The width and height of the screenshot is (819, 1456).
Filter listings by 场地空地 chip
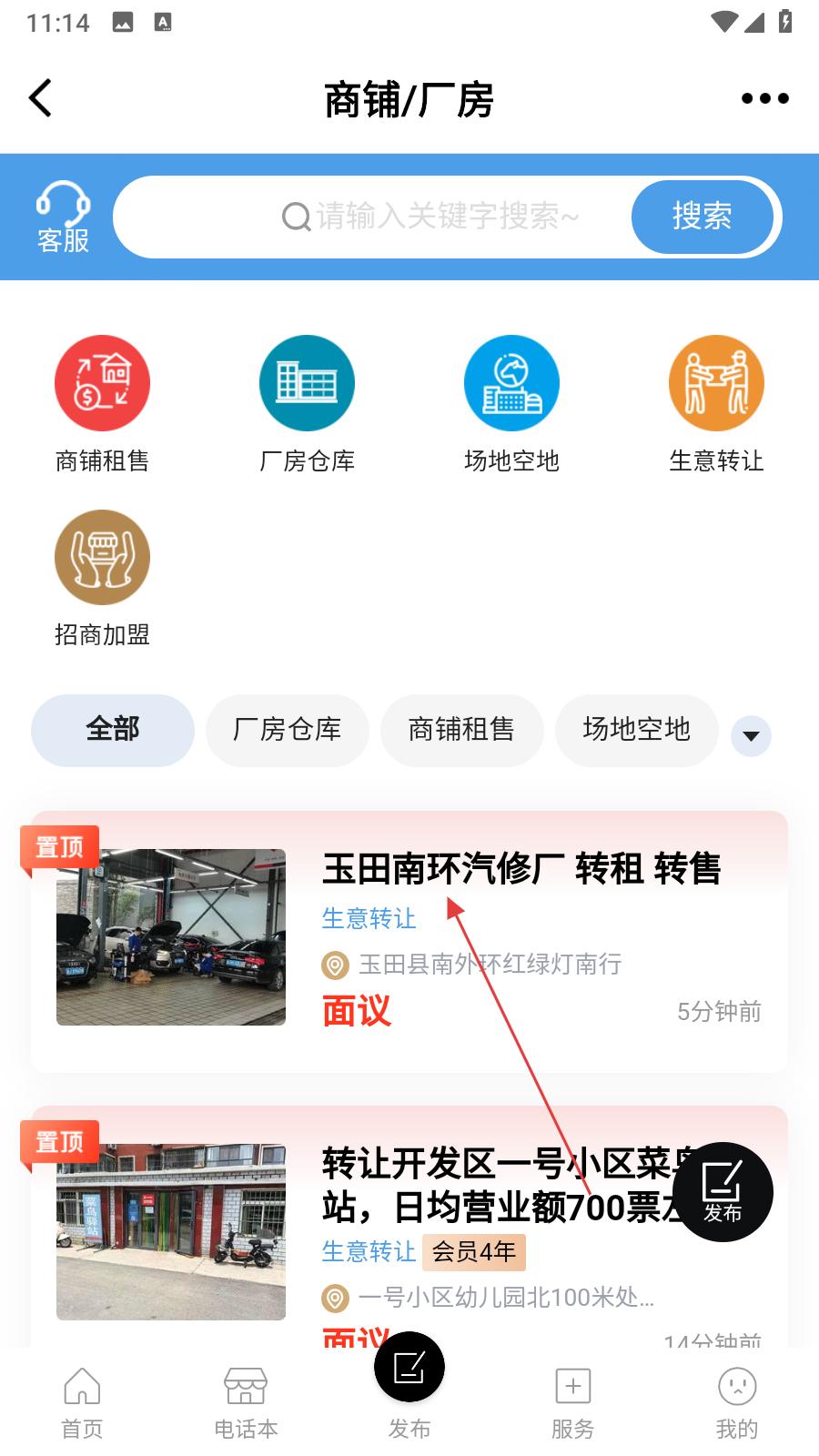pos(636,730)
